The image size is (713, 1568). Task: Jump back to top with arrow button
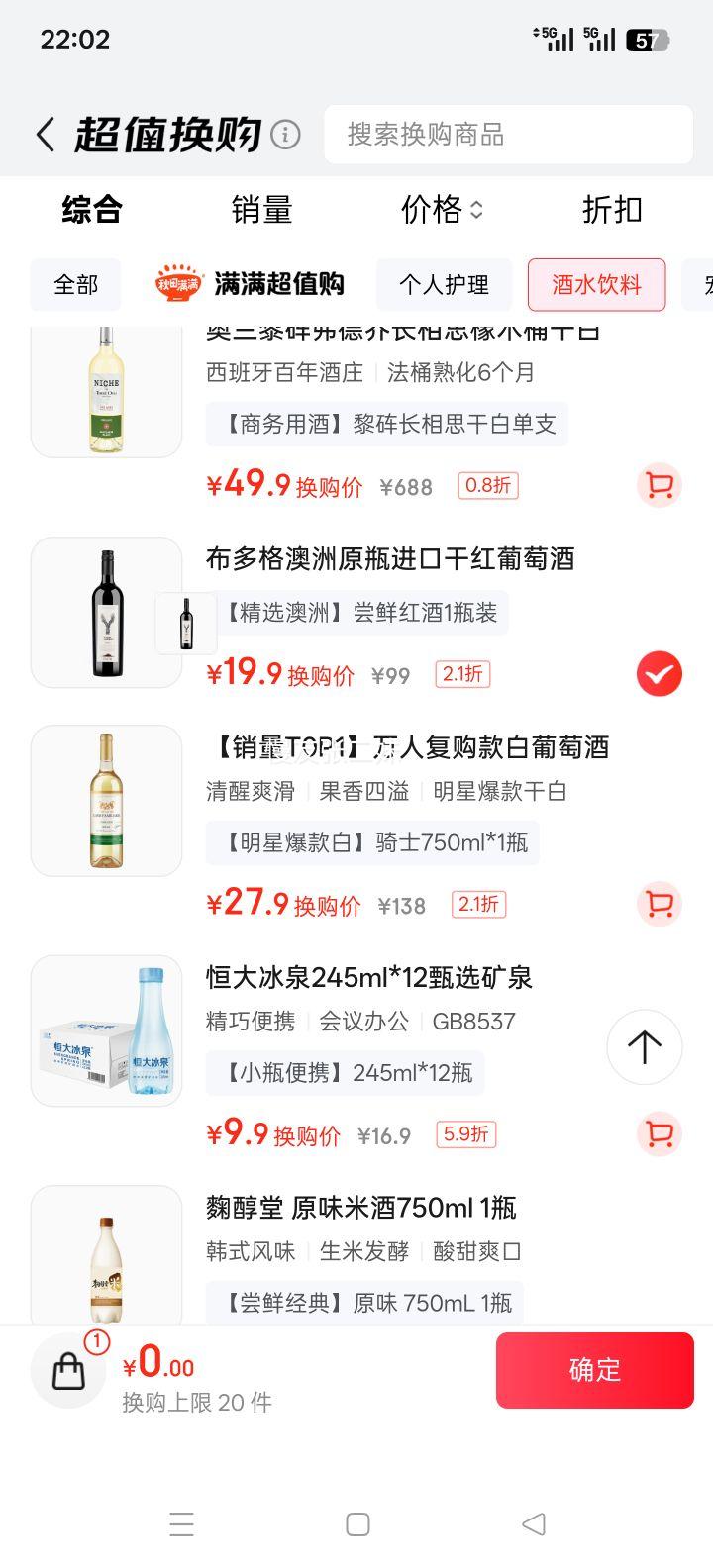(644, 1046)
